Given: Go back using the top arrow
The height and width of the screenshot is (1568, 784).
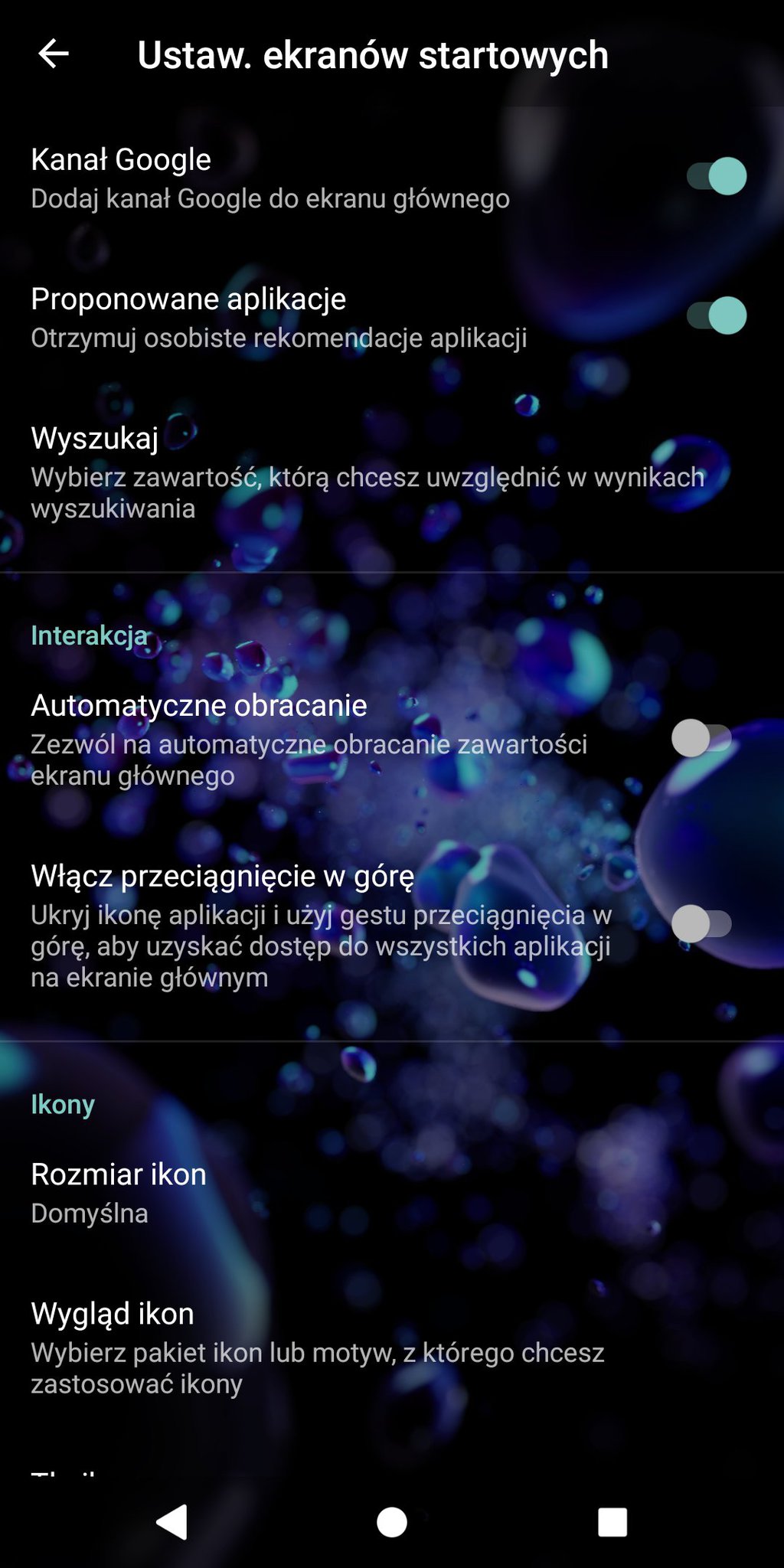Looking at the screenshot, I should coord(54,54).
